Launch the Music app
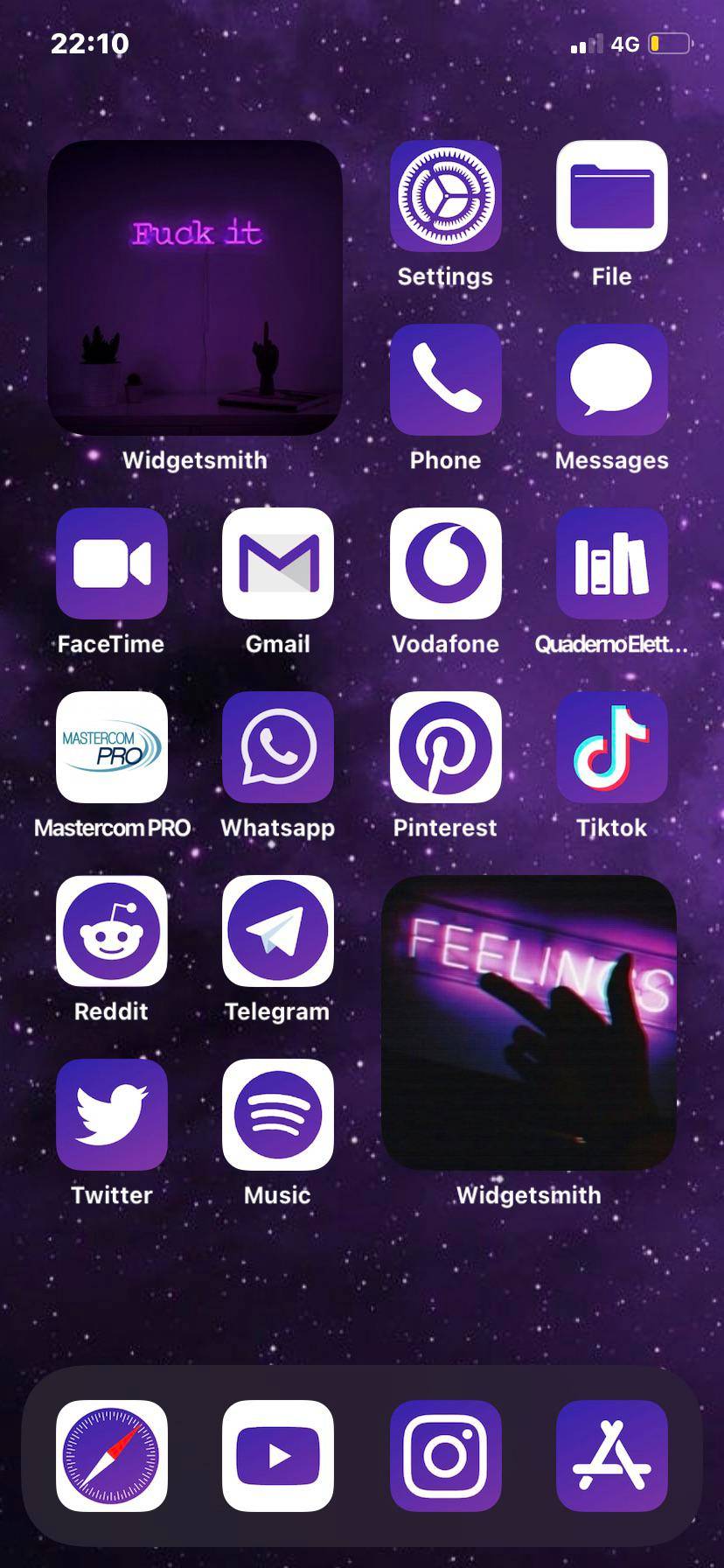The image size is (724, 1568). tap(278, 1116)
